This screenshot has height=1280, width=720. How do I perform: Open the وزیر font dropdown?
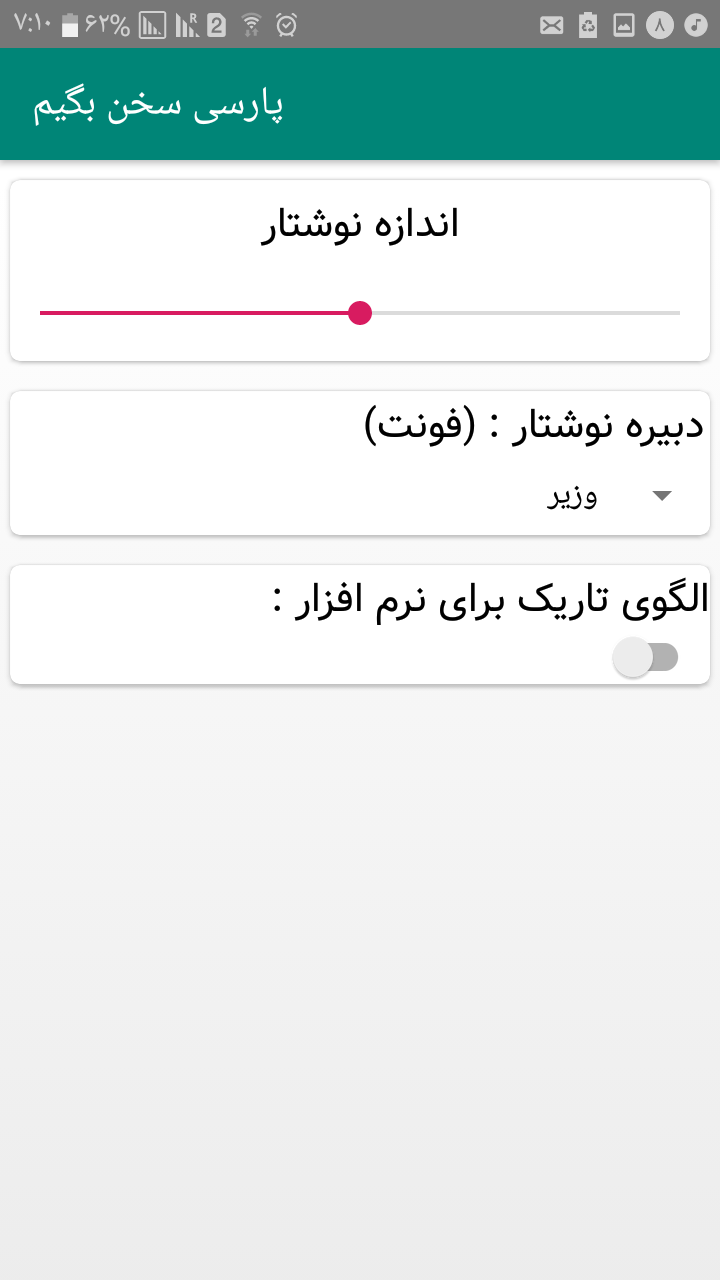[x=610, y=496]
